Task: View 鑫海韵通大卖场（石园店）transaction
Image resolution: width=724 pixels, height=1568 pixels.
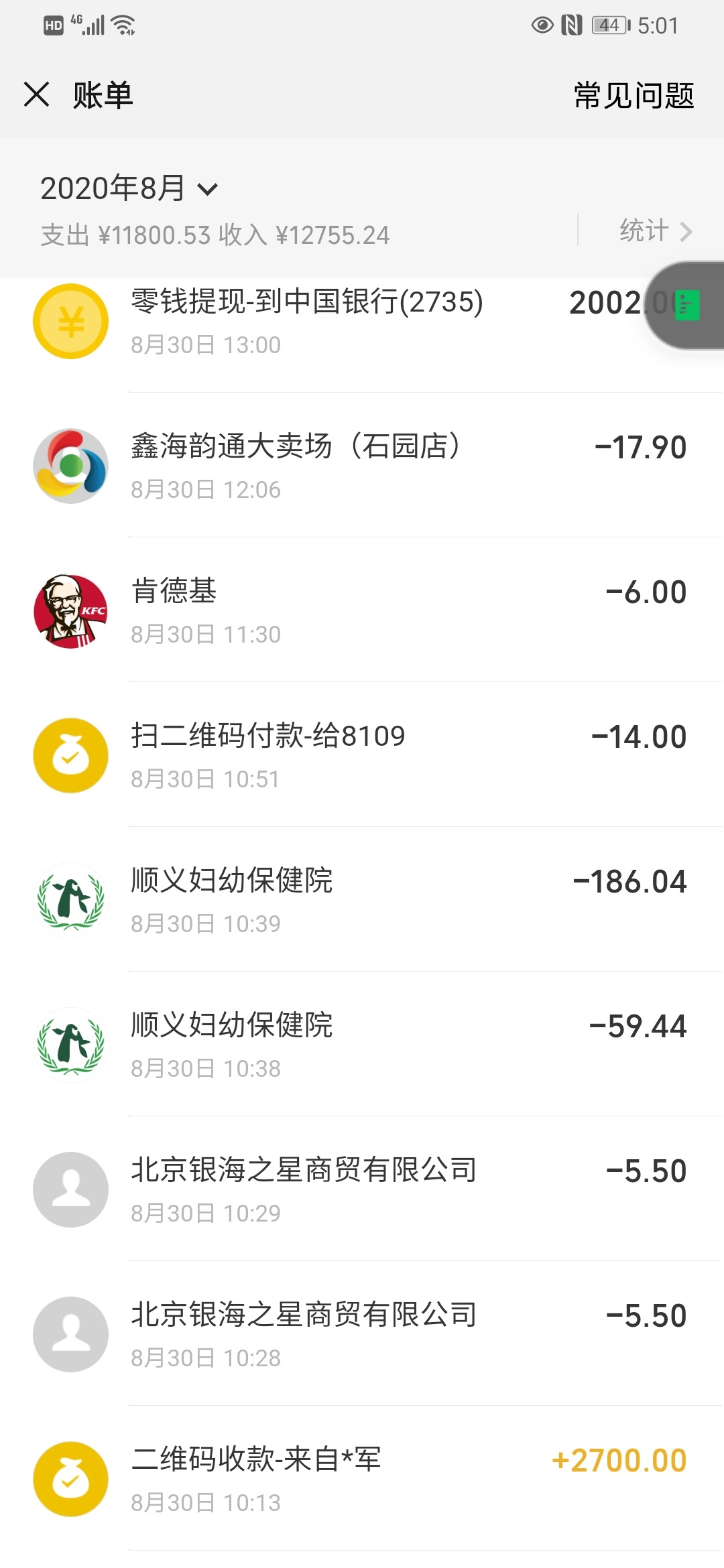Action: click(362, 466)
